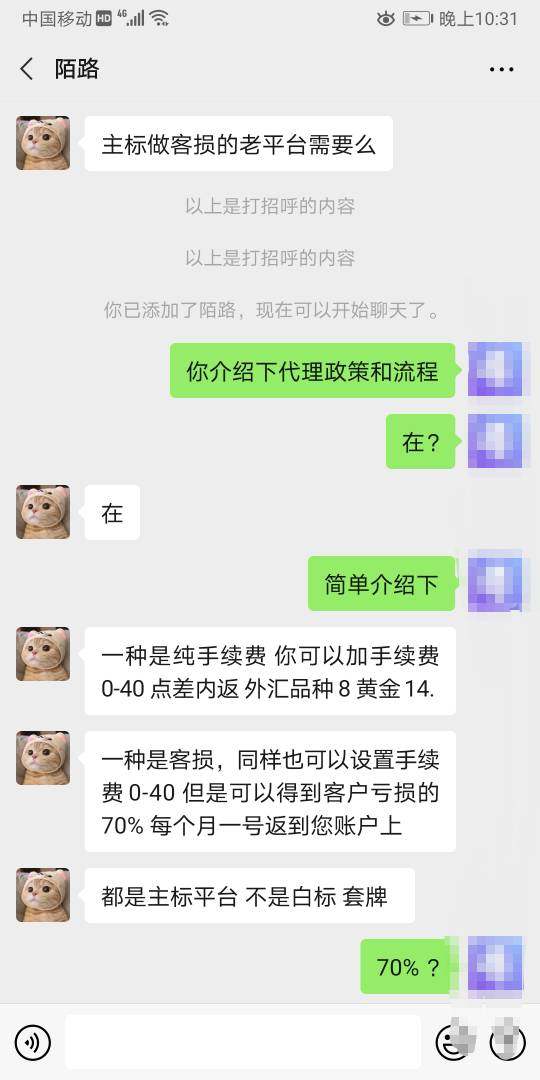
Task: Open the three-dot chat menu
Action: click(x=501, y=70)
